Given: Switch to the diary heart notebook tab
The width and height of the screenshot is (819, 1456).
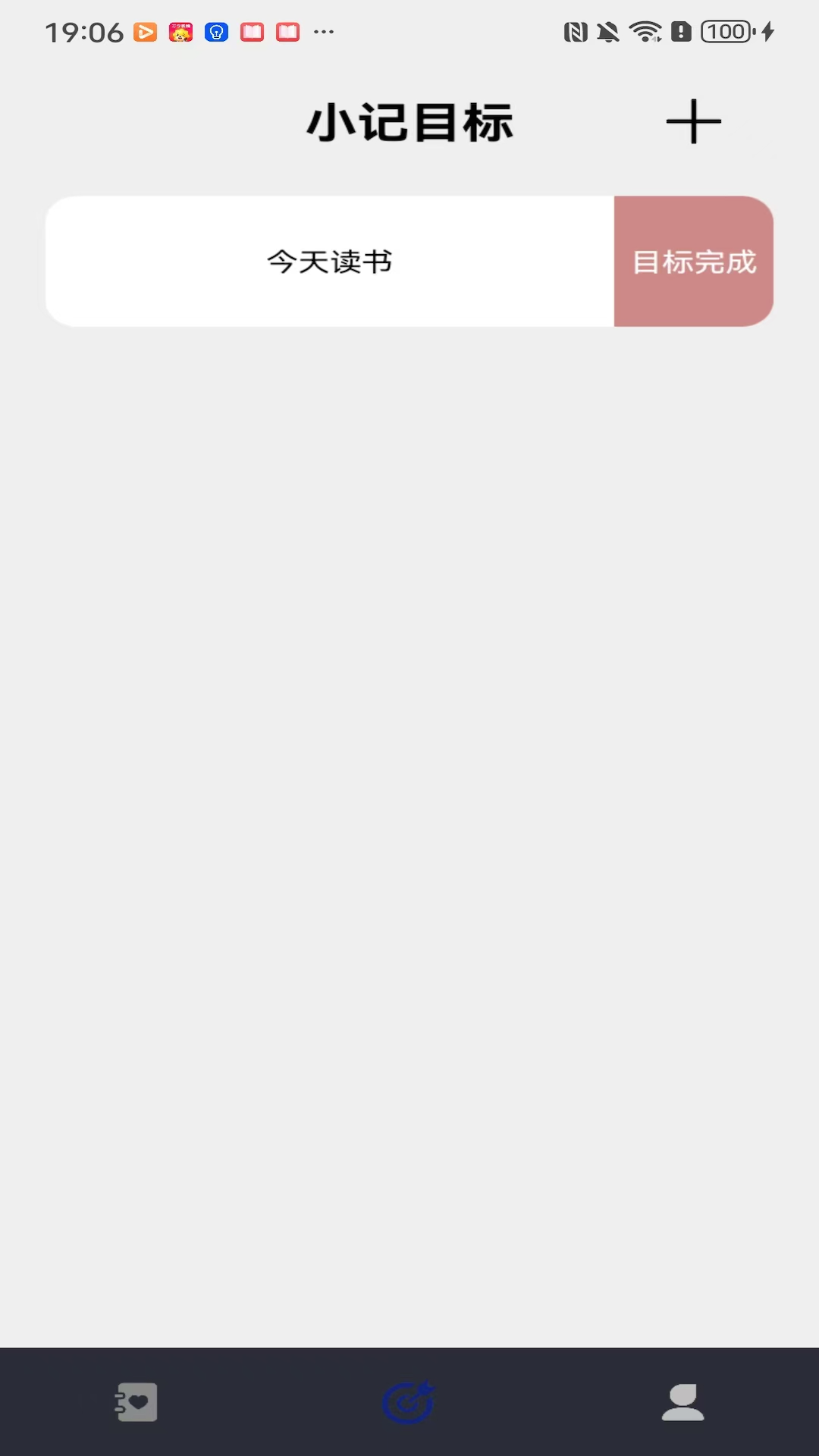Looking at the screenshot, I should [x=136, y=1402].
